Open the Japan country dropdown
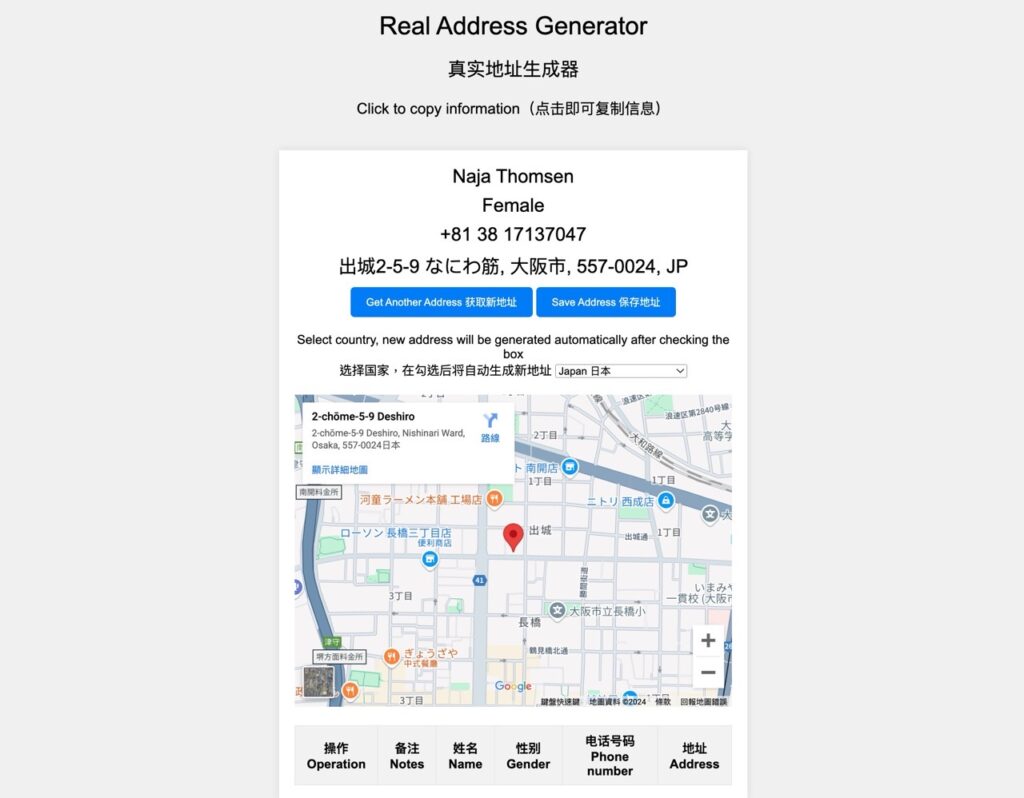1024x798 pixels. tap(621, 371)
